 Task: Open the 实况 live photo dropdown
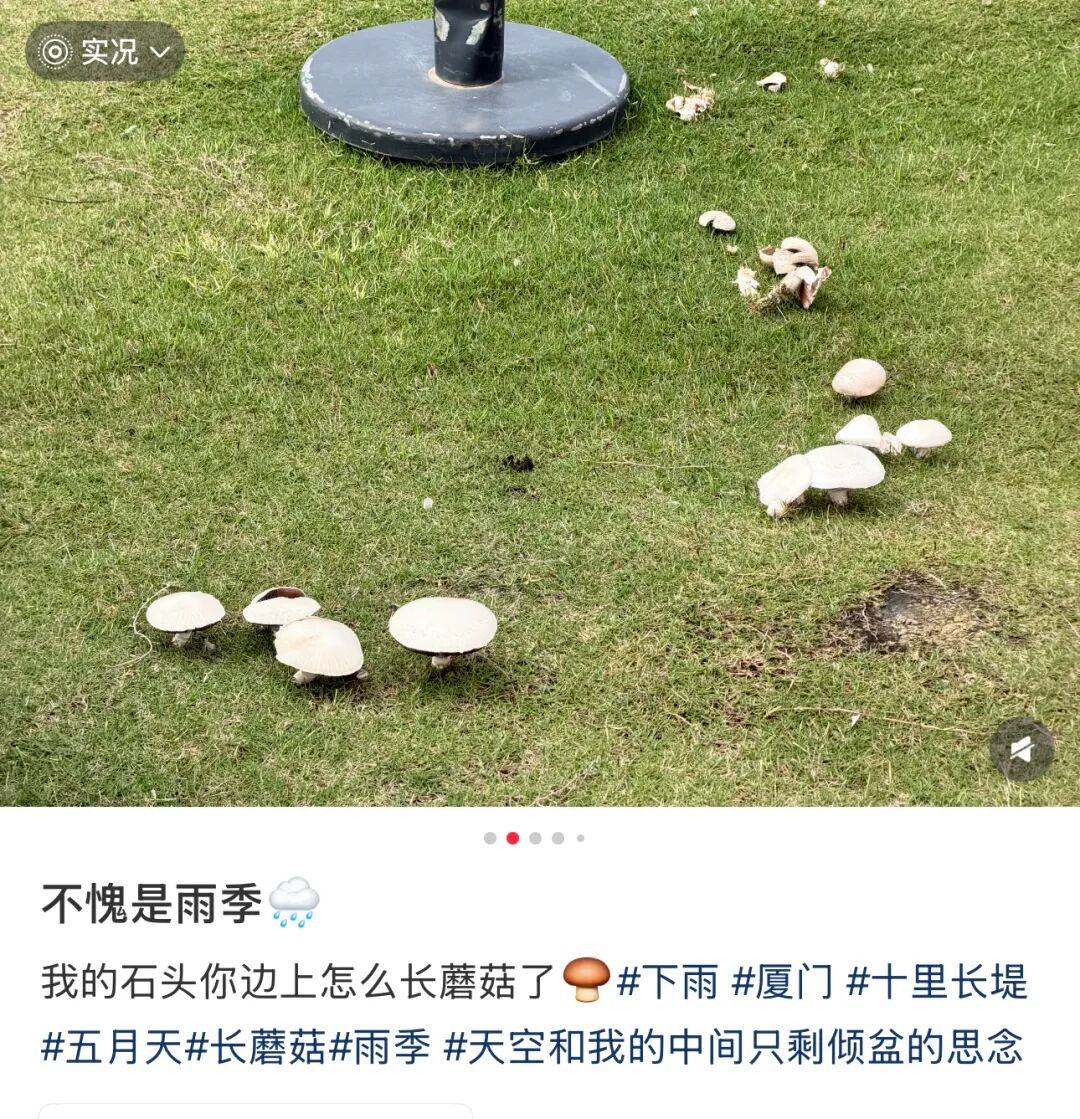click(105, 51)
